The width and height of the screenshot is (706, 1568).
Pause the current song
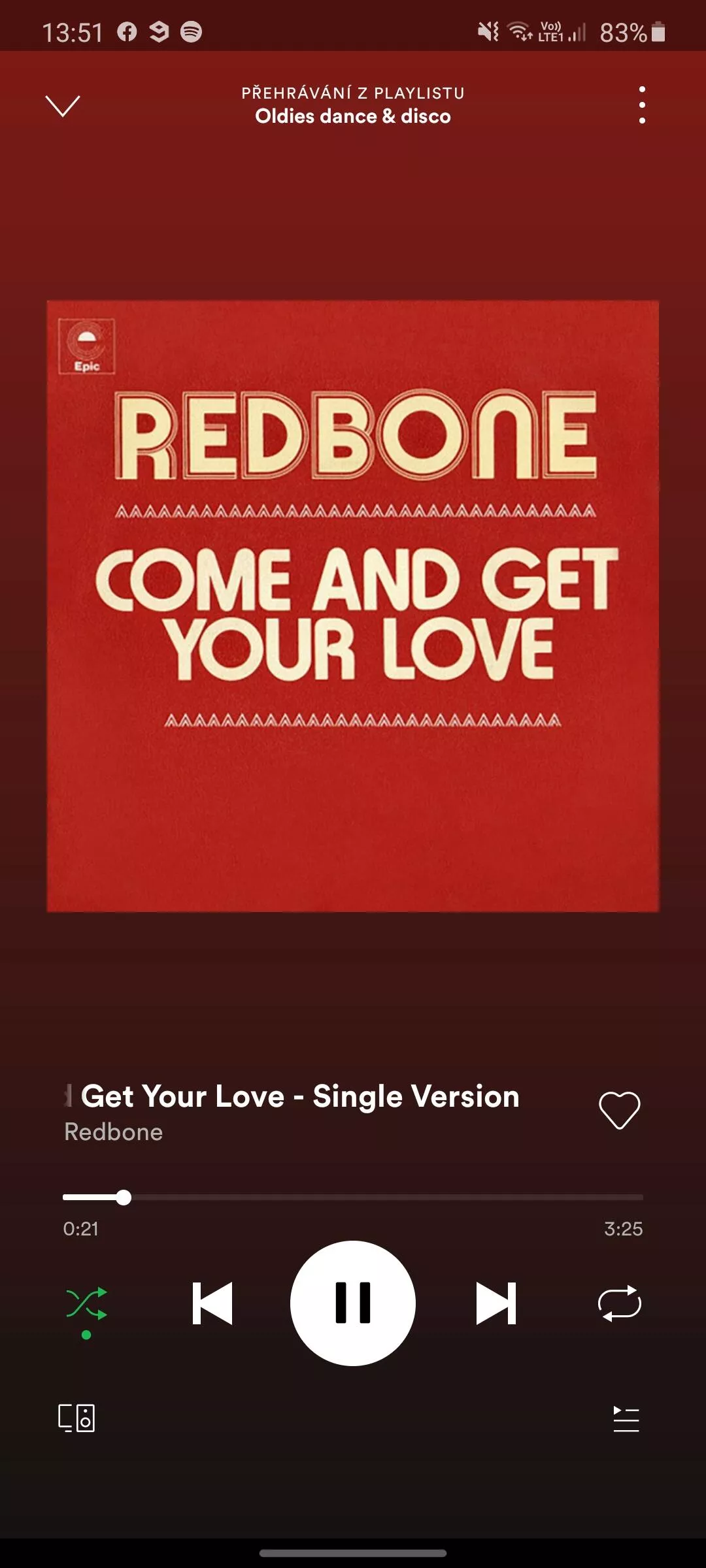(353, 1303)
